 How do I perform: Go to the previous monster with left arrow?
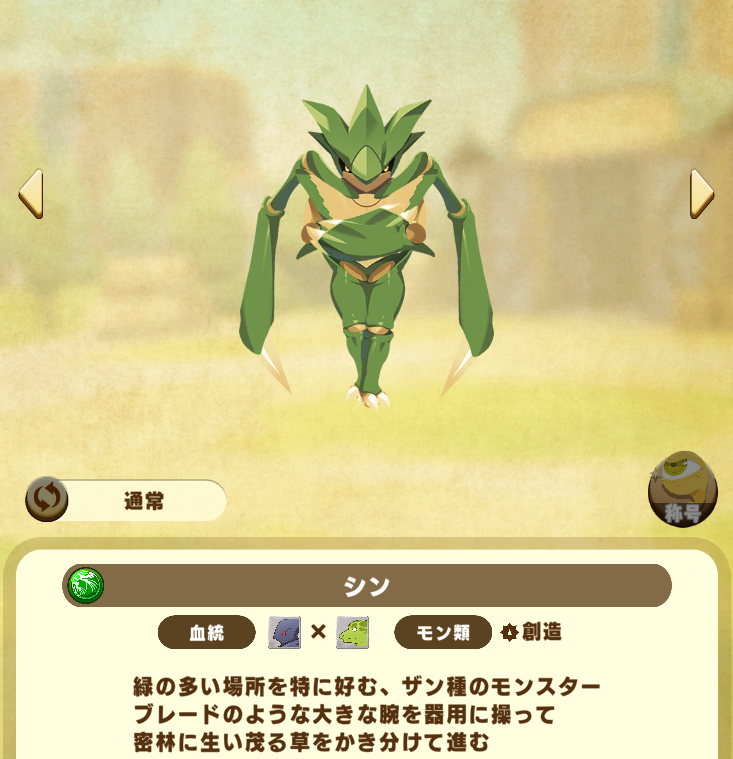pos(30,194)
